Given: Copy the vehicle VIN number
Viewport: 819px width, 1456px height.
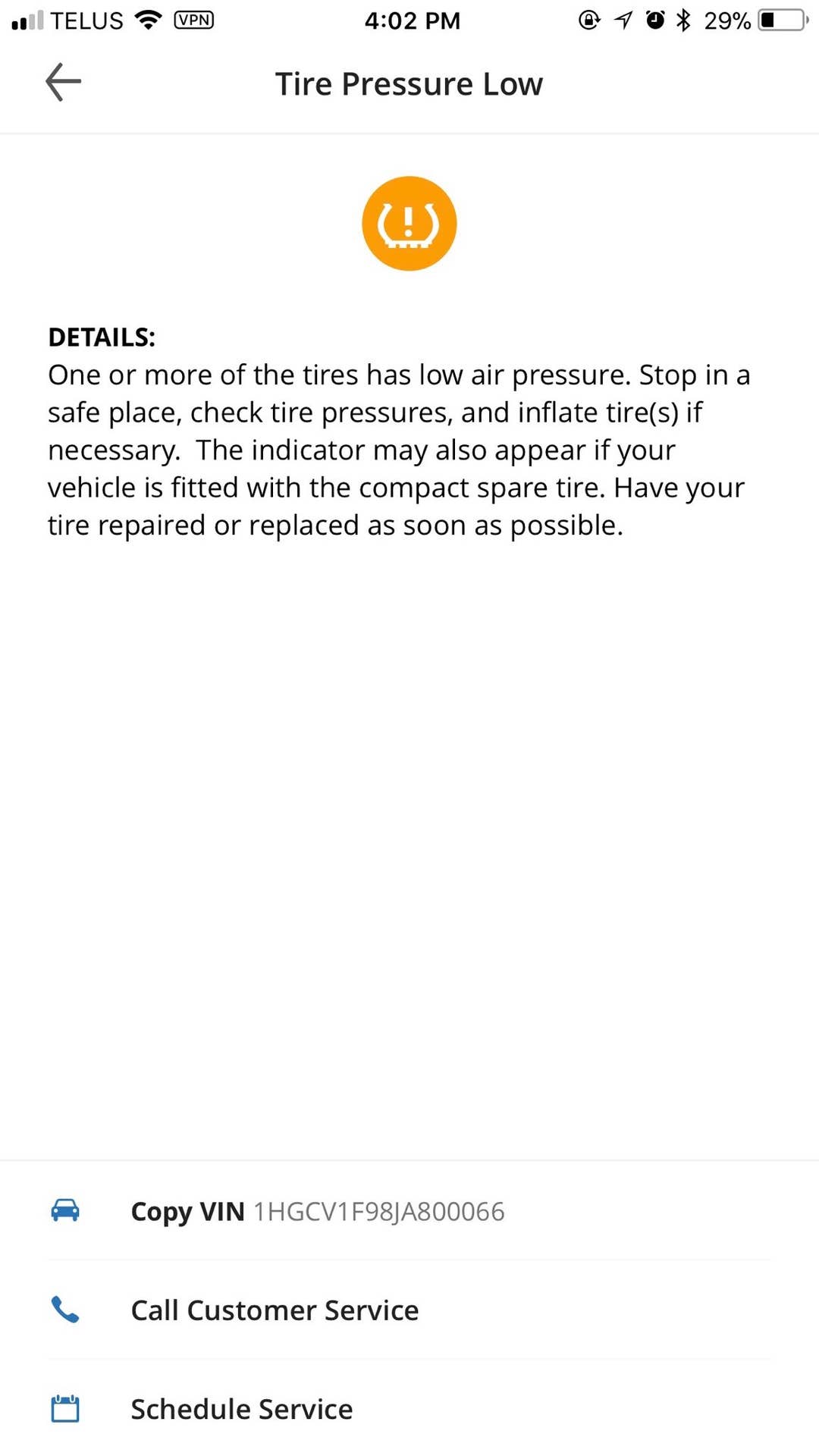Looking at the screenshot, I should (x=317, y=1211).
